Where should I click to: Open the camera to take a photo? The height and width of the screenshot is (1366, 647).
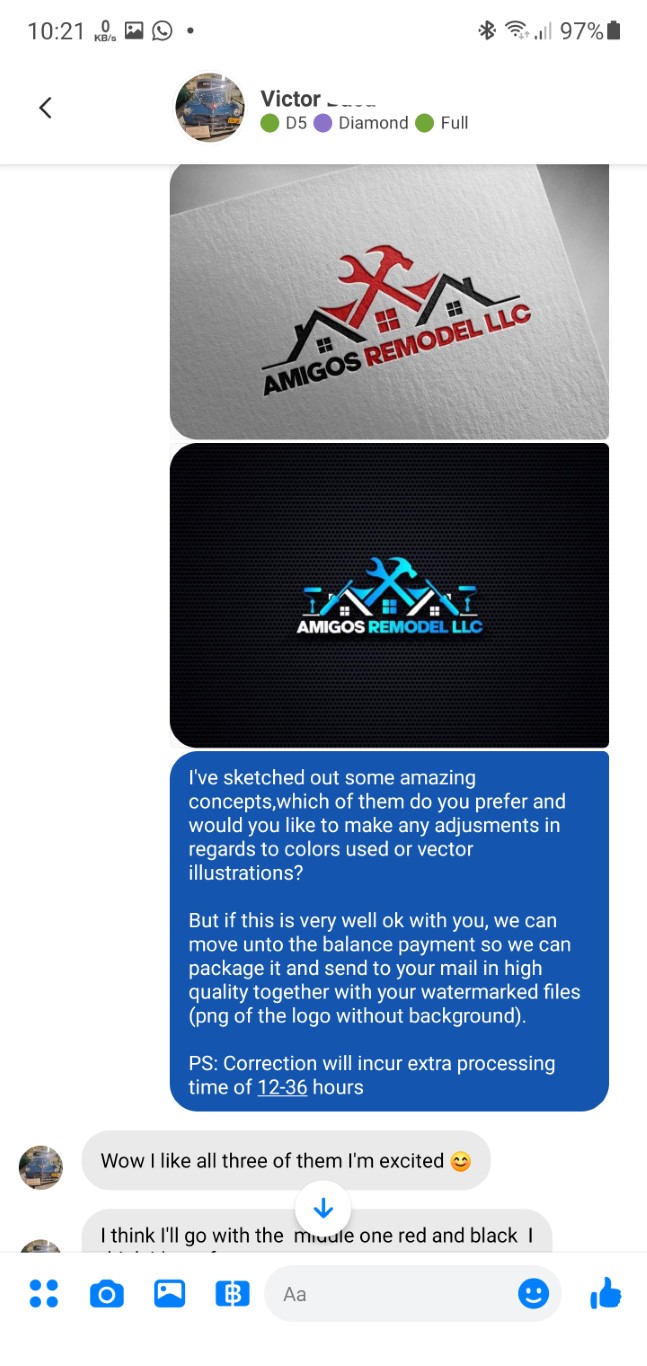(106, 1294)
